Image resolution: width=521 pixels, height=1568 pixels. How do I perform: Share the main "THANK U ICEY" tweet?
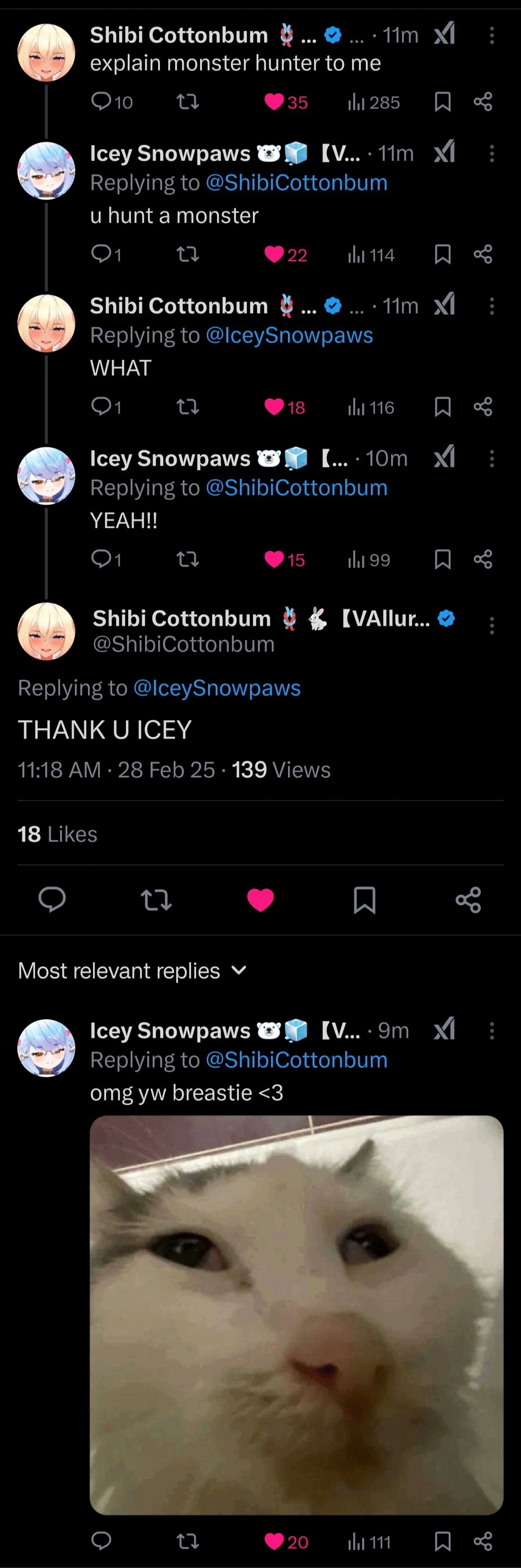(x=468, y=899)
